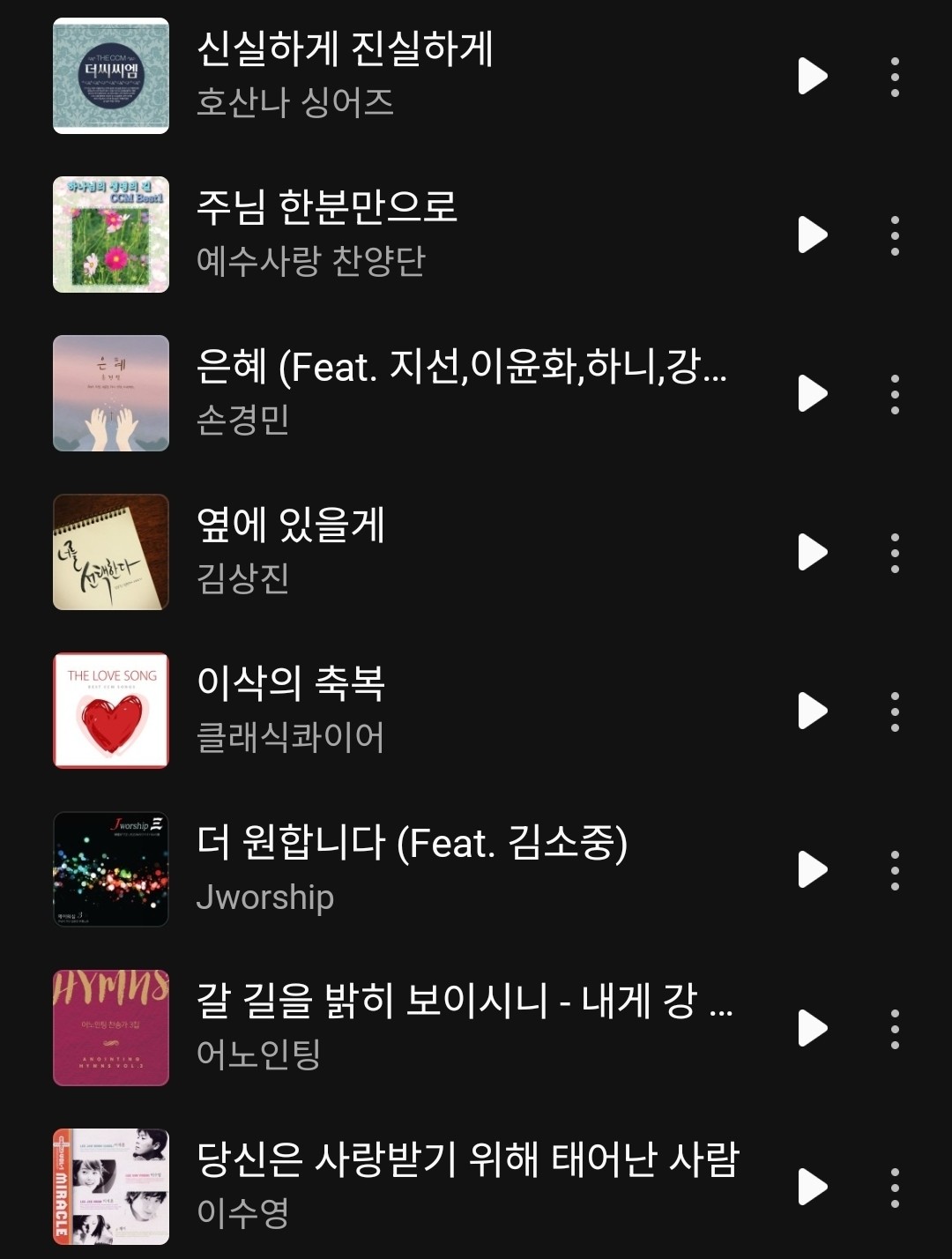952x1259 pixels.
Task: Open more options for 더 원합니다
Action: [895, 870]
